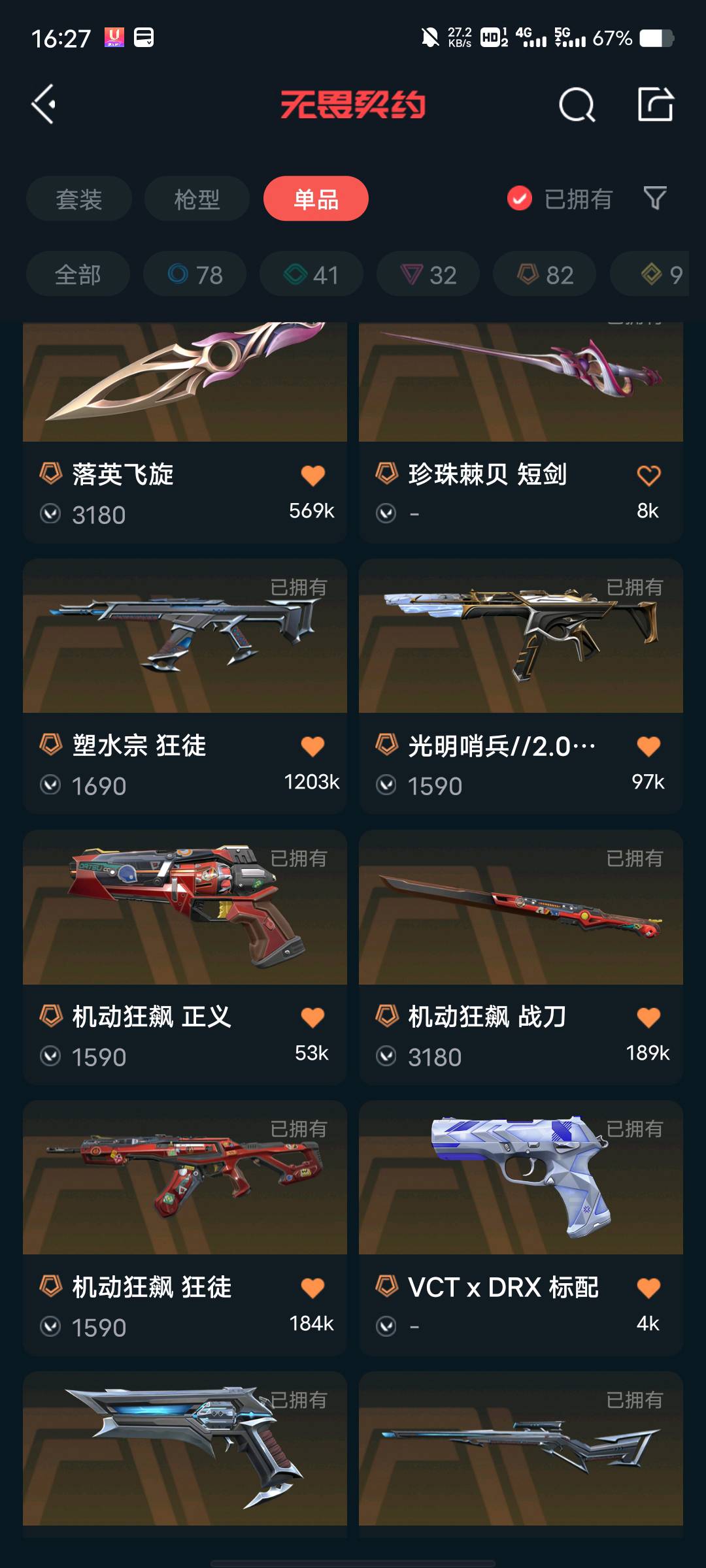Filter by the chip labeled 32
The height and width of the screenshot is (1568, 706).
tap(428, 274)
